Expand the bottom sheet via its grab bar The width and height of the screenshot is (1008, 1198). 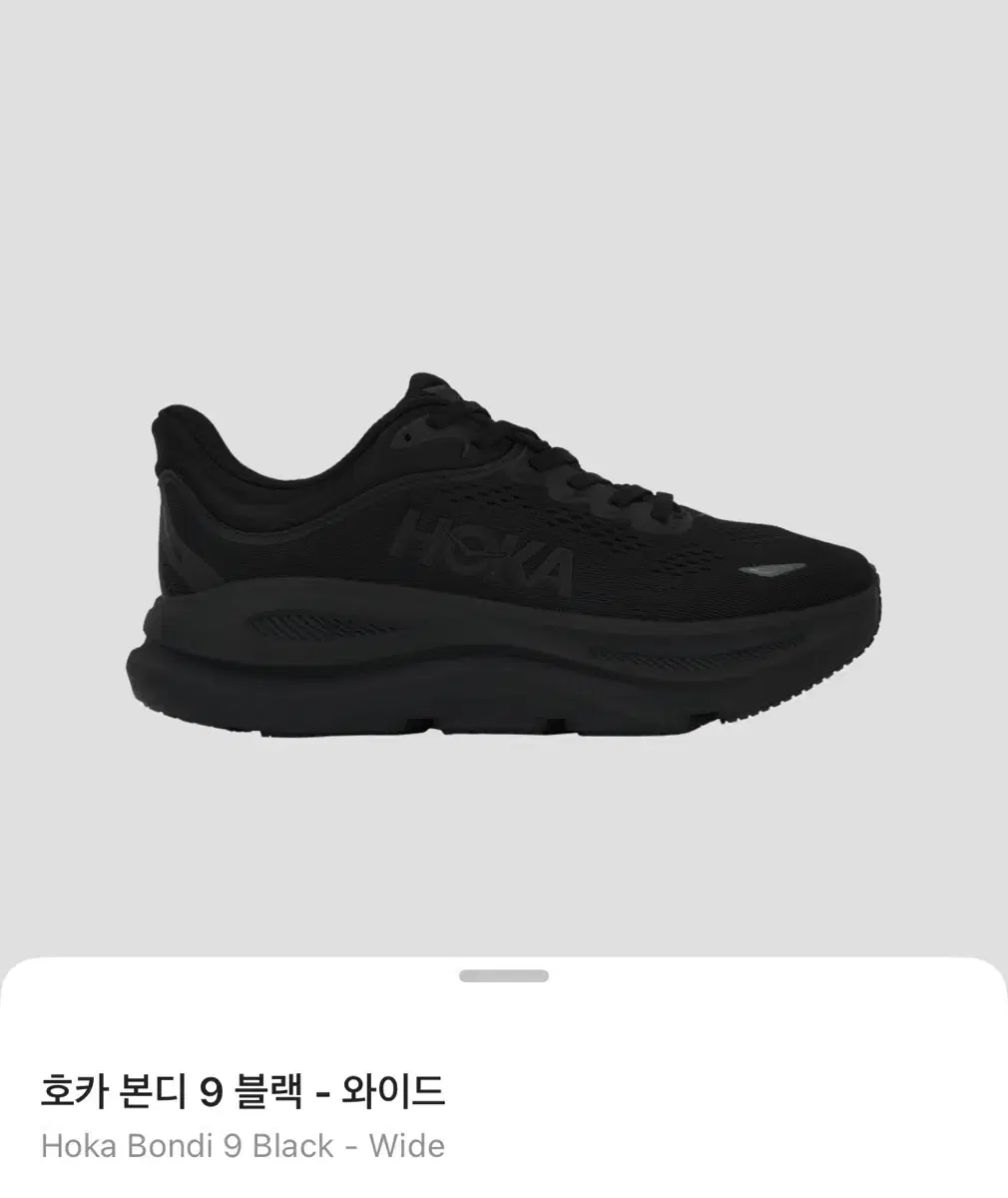[504, 976]
